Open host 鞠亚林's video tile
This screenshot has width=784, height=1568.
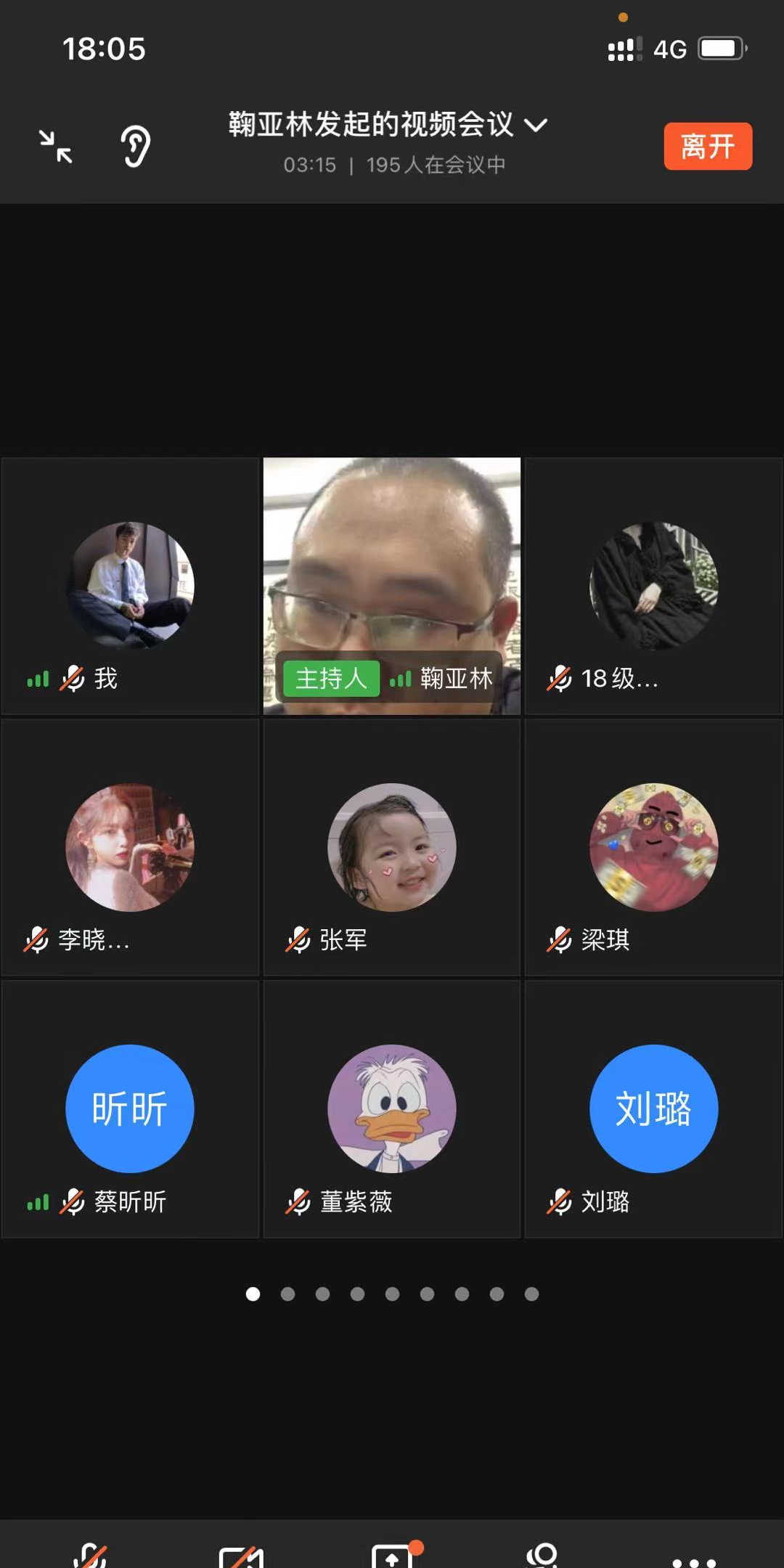(392, 587)
